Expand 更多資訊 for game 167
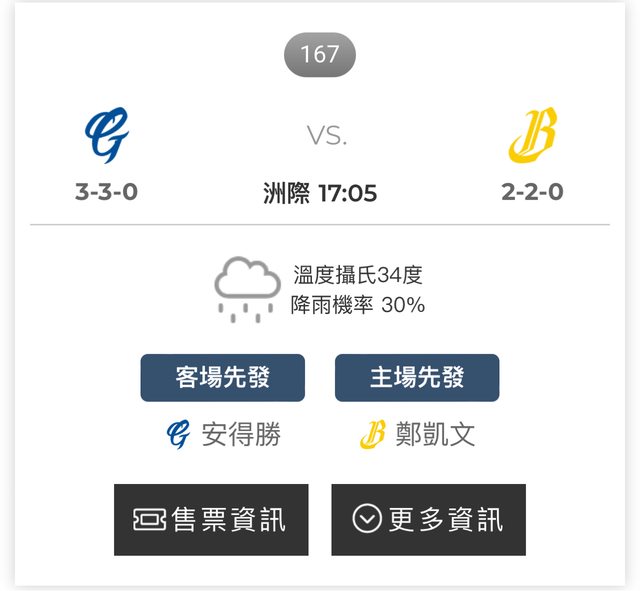640x591 pixels. coord(428,519)
